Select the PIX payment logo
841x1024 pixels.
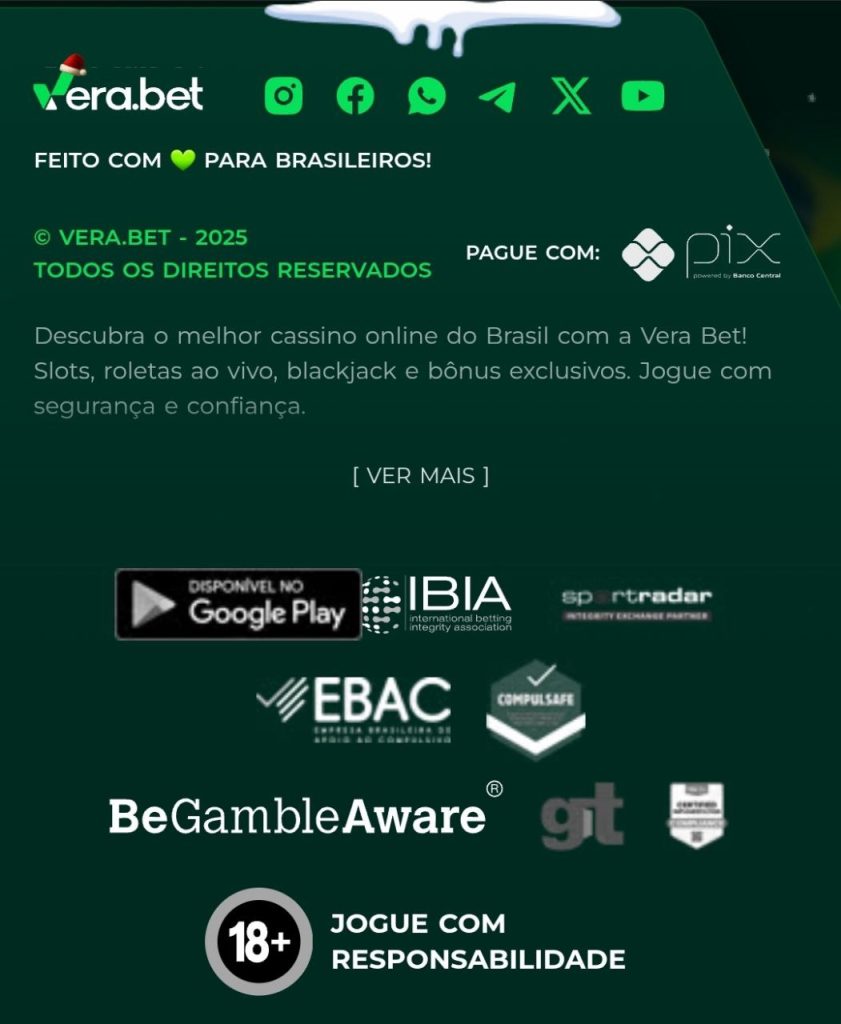[700, 253]
